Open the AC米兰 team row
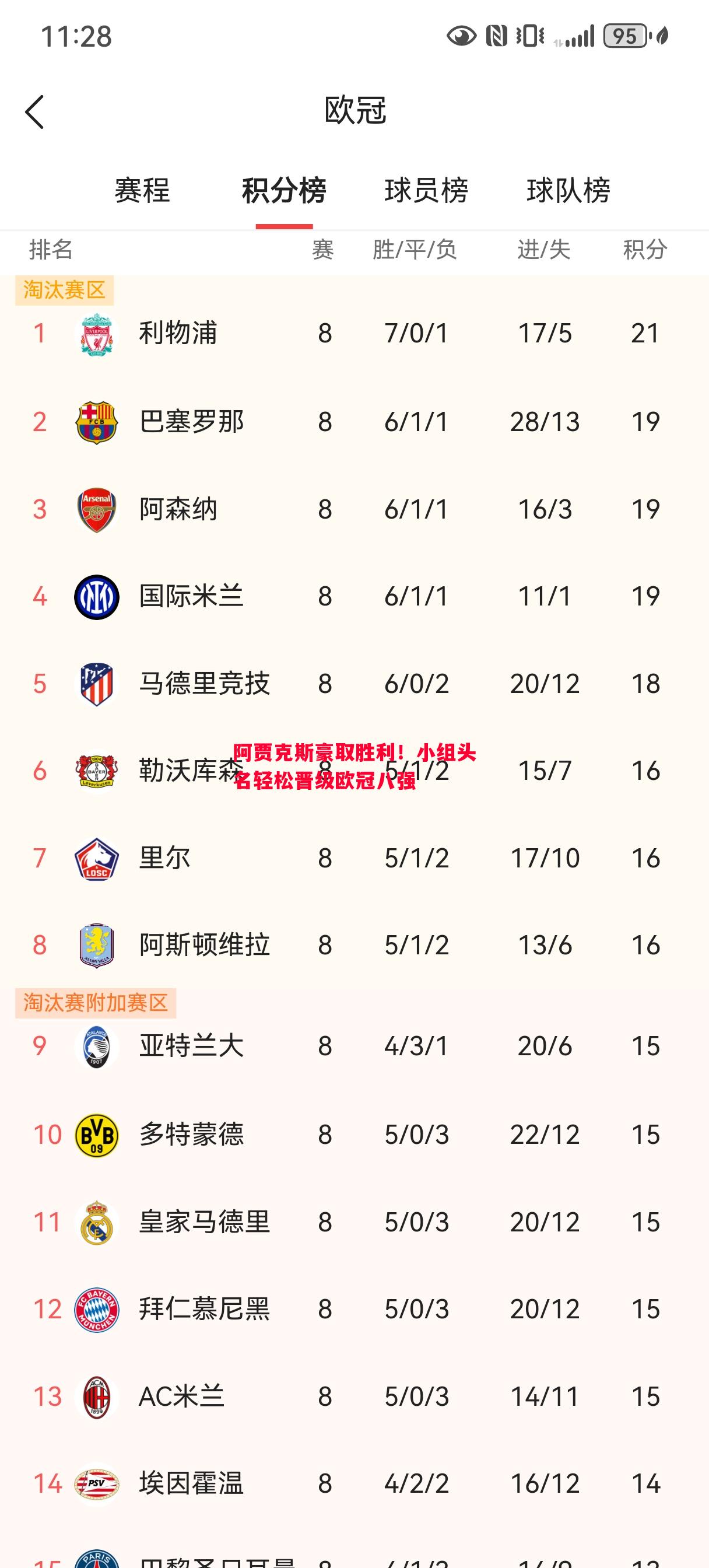Screen dimensions: 709x1568 tap(181, 1396)
